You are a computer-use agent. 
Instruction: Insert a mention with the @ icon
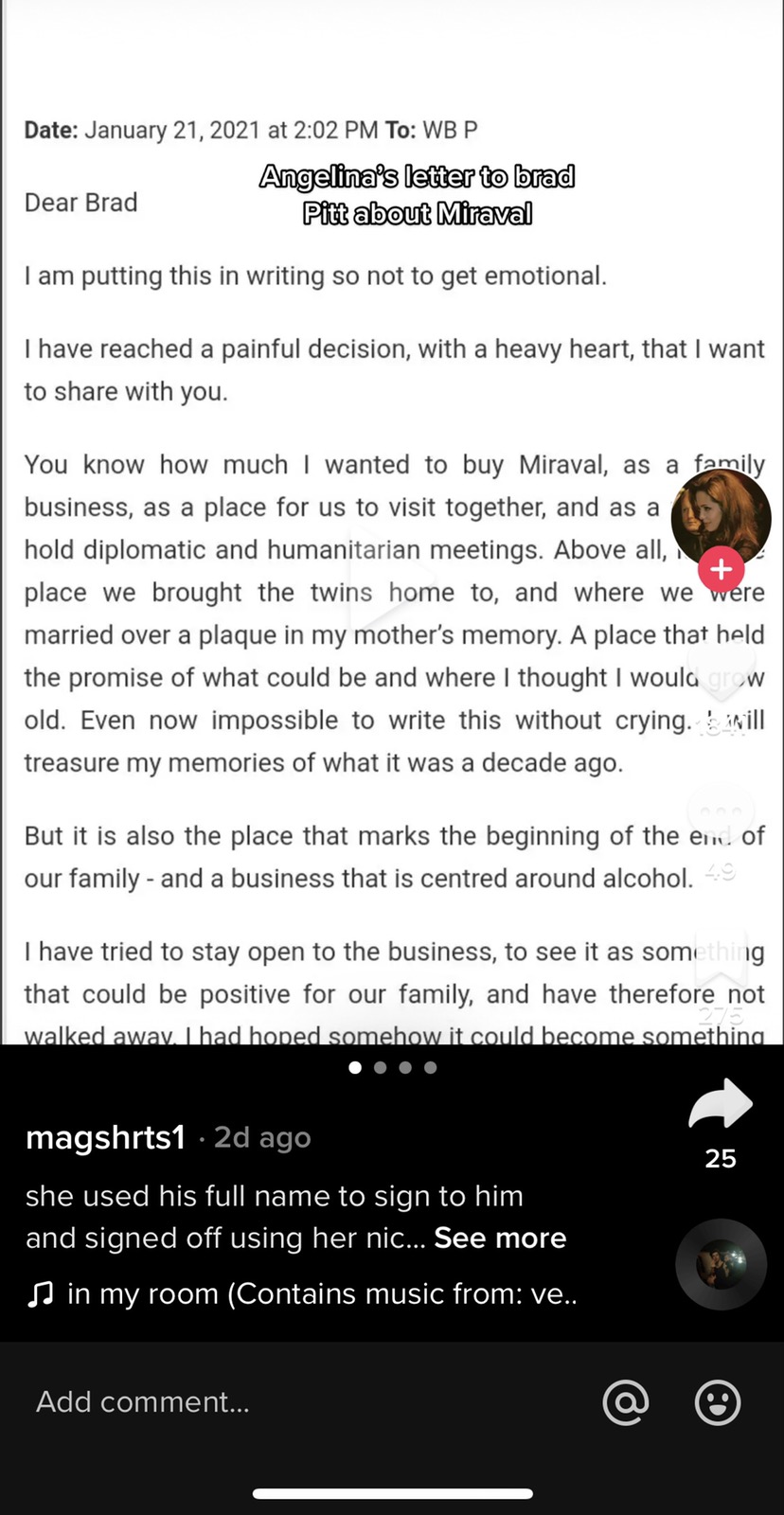626,1401
